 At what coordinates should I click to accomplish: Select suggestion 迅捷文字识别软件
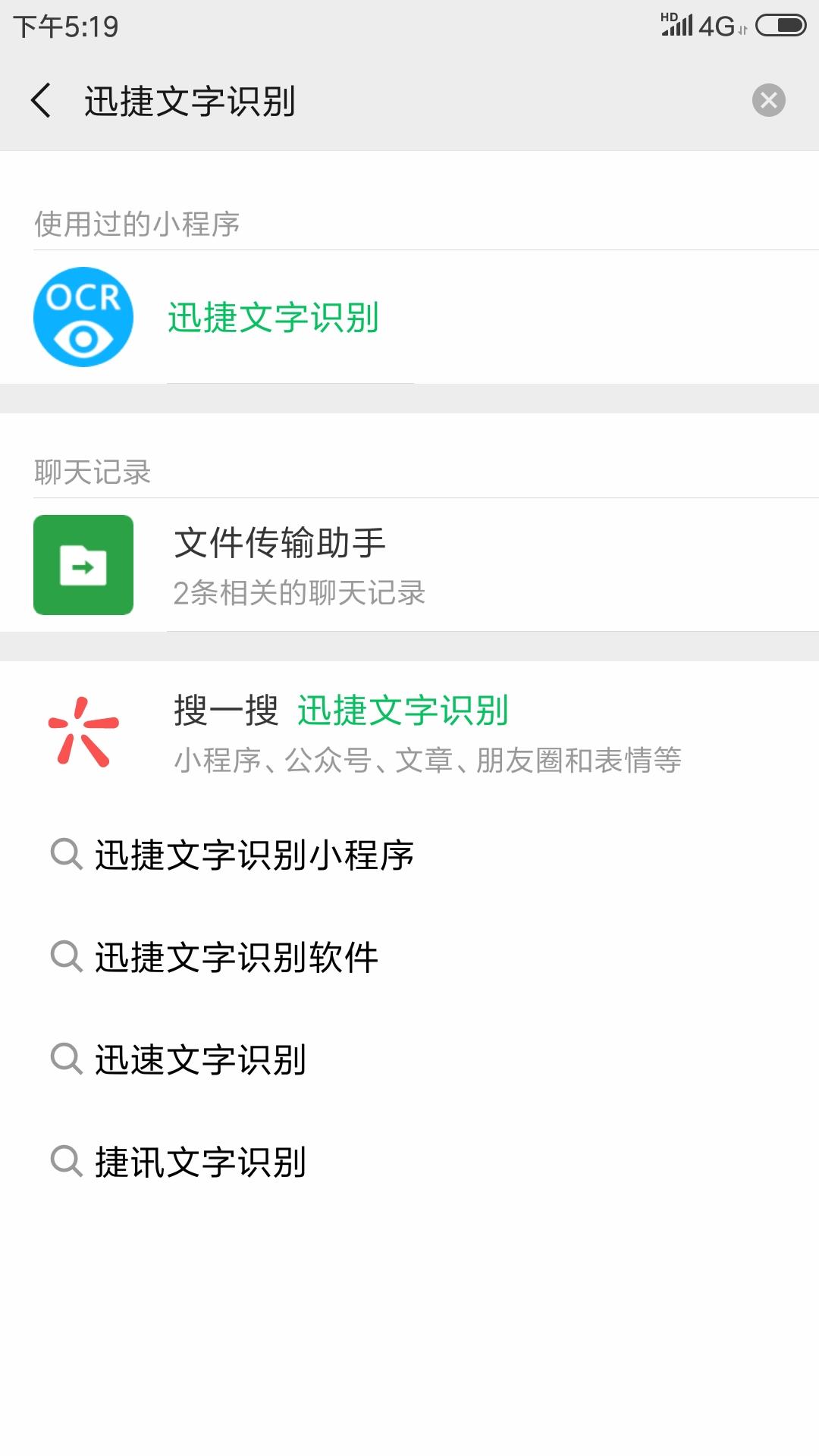pyautogui.click(x=239, y=957)
